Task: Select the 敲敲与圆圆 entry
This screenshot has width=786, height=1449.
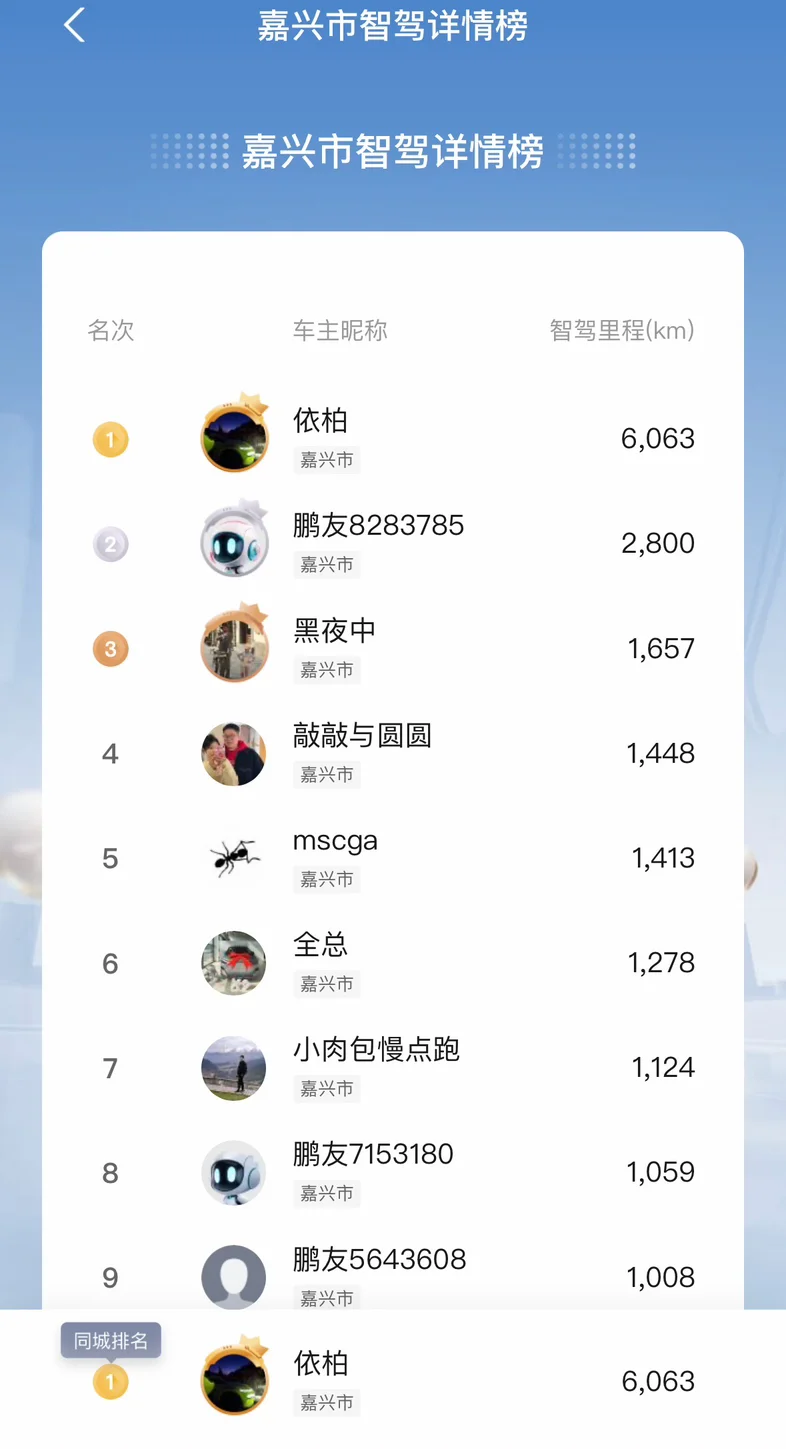Action: click(x=393, y=753)
